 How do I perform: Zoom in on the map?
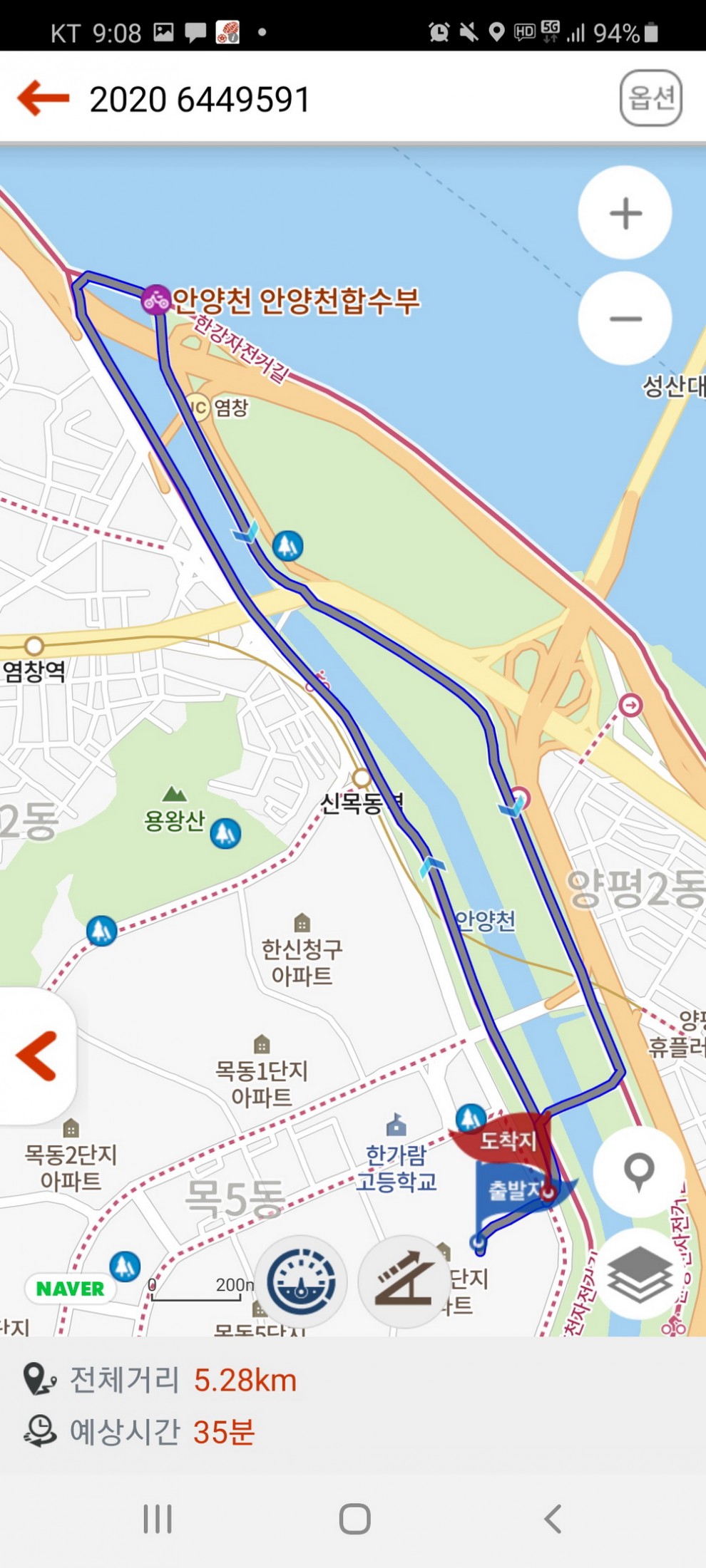click(x=625, y=213)
